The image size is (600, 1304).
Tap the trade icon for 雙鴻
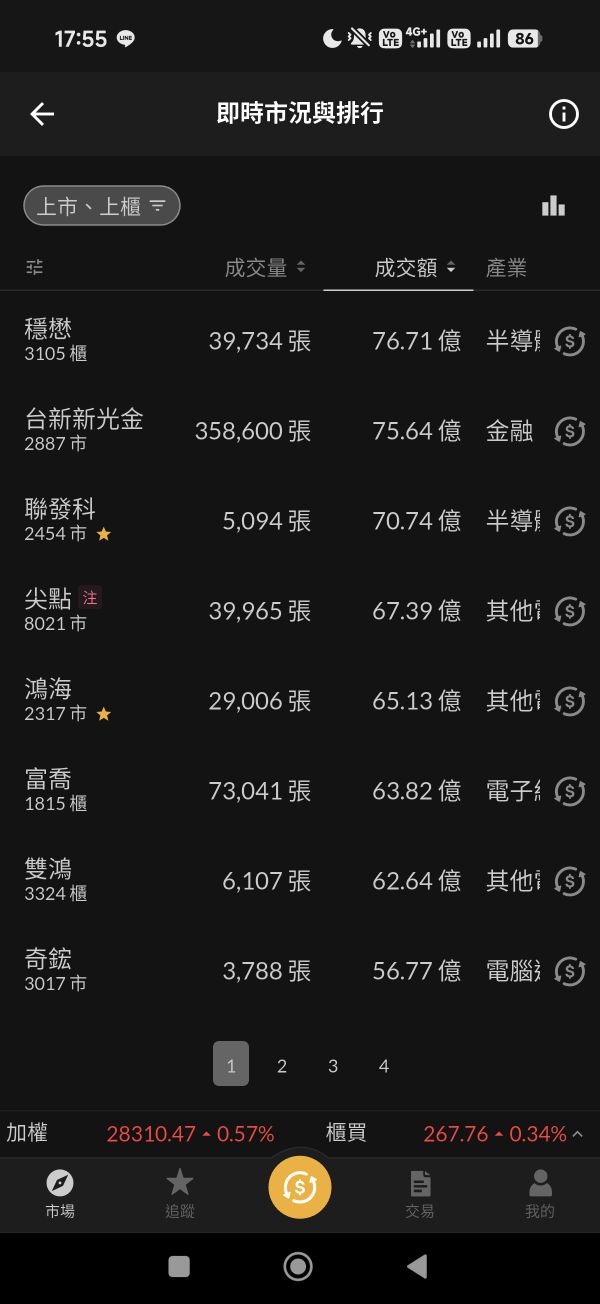point(570,881)
